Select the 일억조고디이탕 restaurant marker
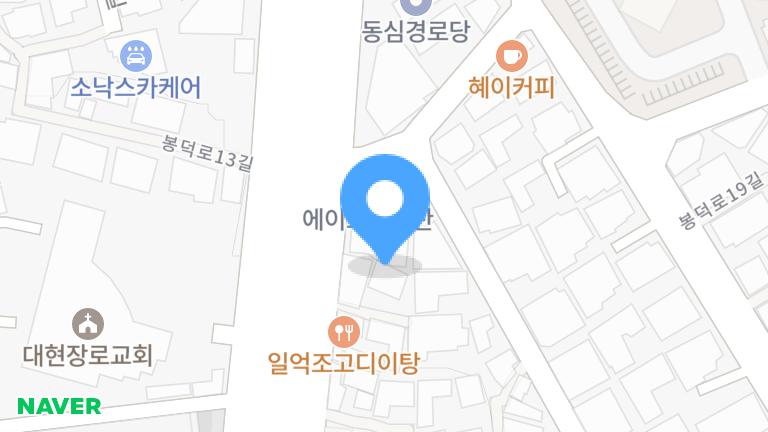This screenshot has width=768, height=432. coord(343,329)
